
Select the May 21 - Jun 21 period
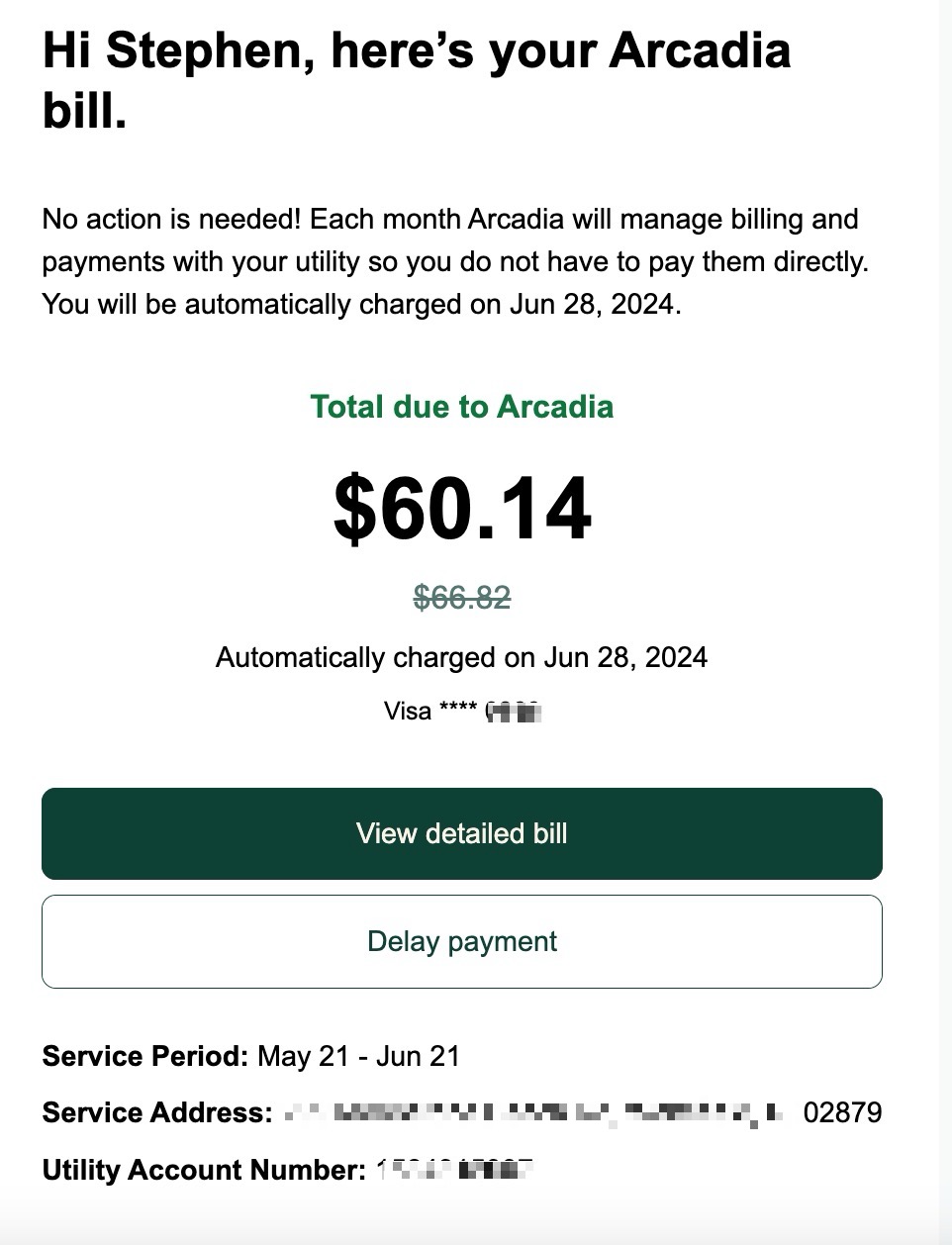click(x=357, y=1055)
